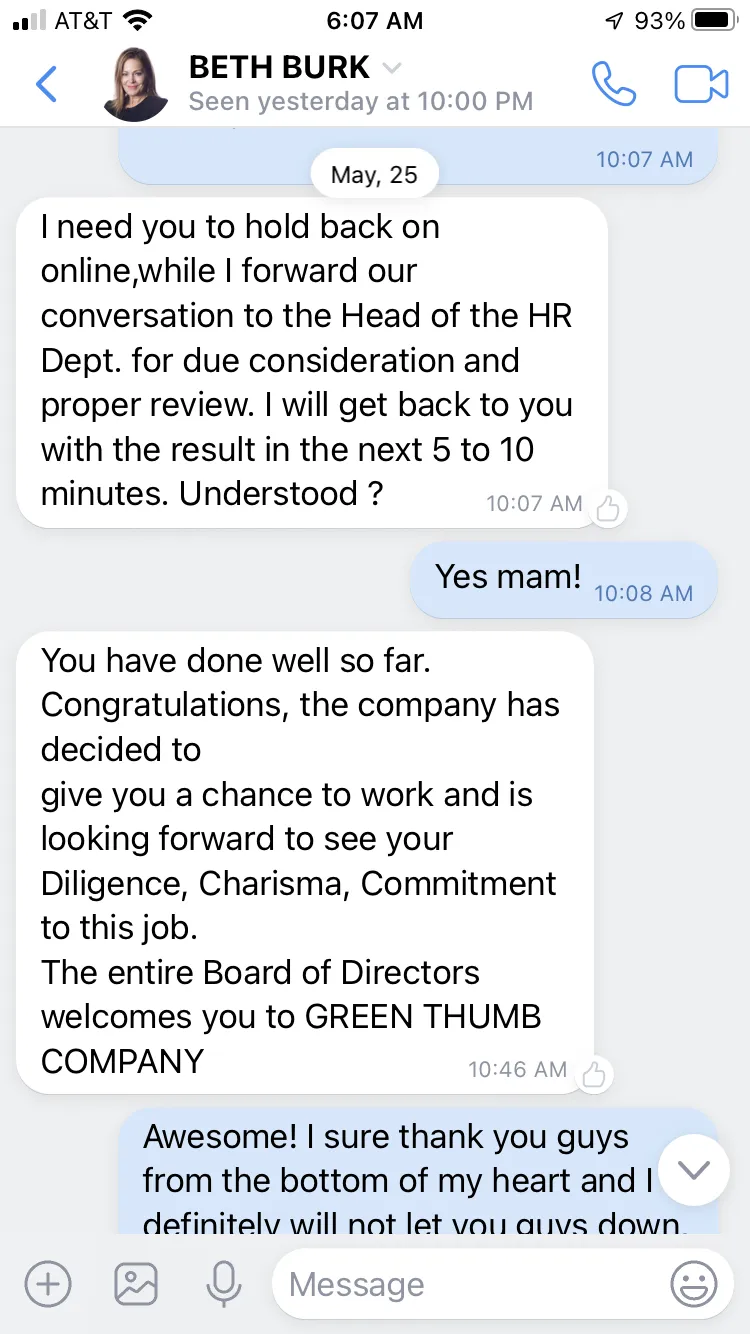Screen dimensions: 750x1334
Task: Expand the Beth Burk contact name dropdown
Action: [392, 68]
